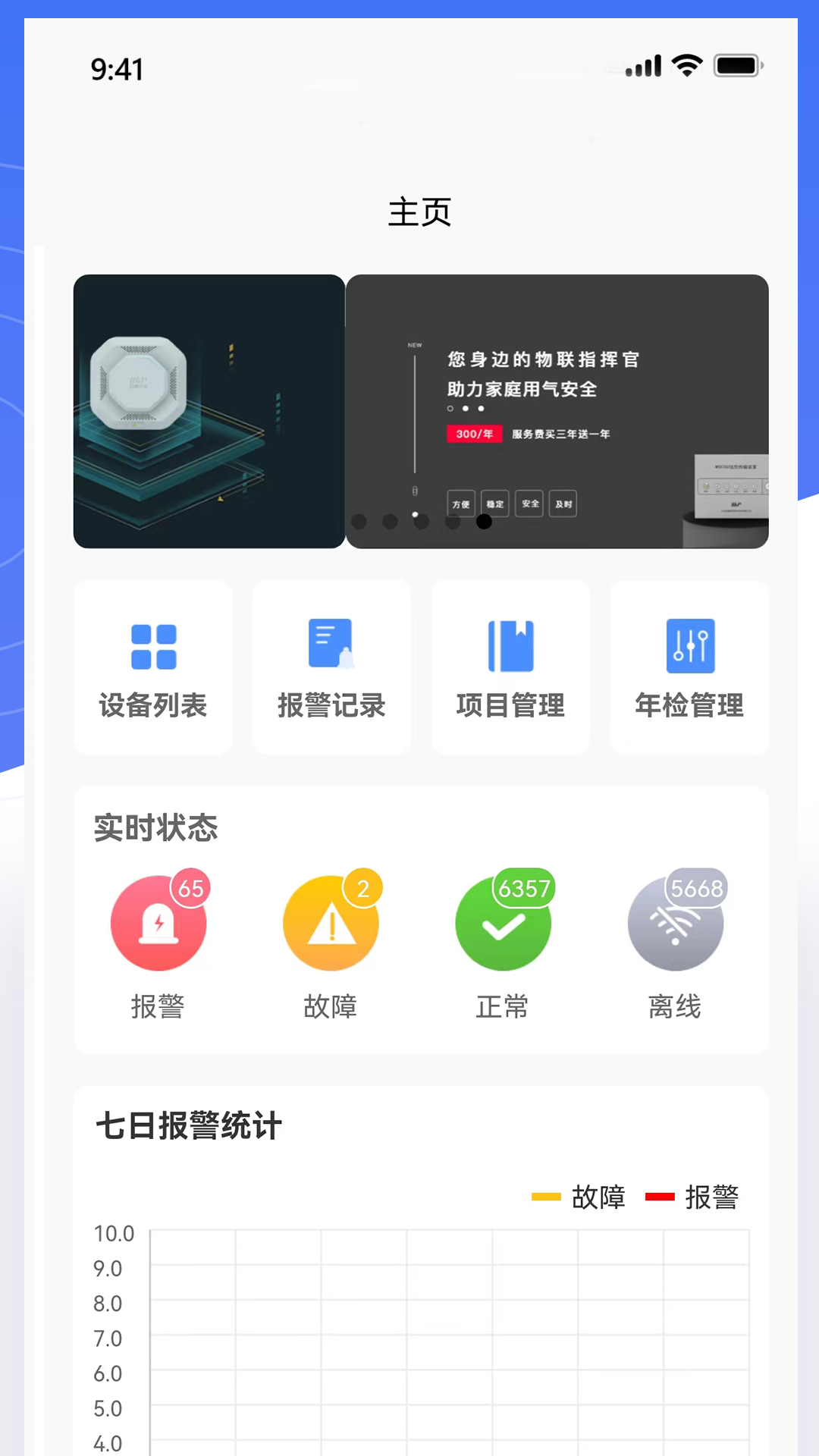Tap the 安全 tag on the banner
The height and width of the screenshot is (1456, 819).
coord(529,504)
